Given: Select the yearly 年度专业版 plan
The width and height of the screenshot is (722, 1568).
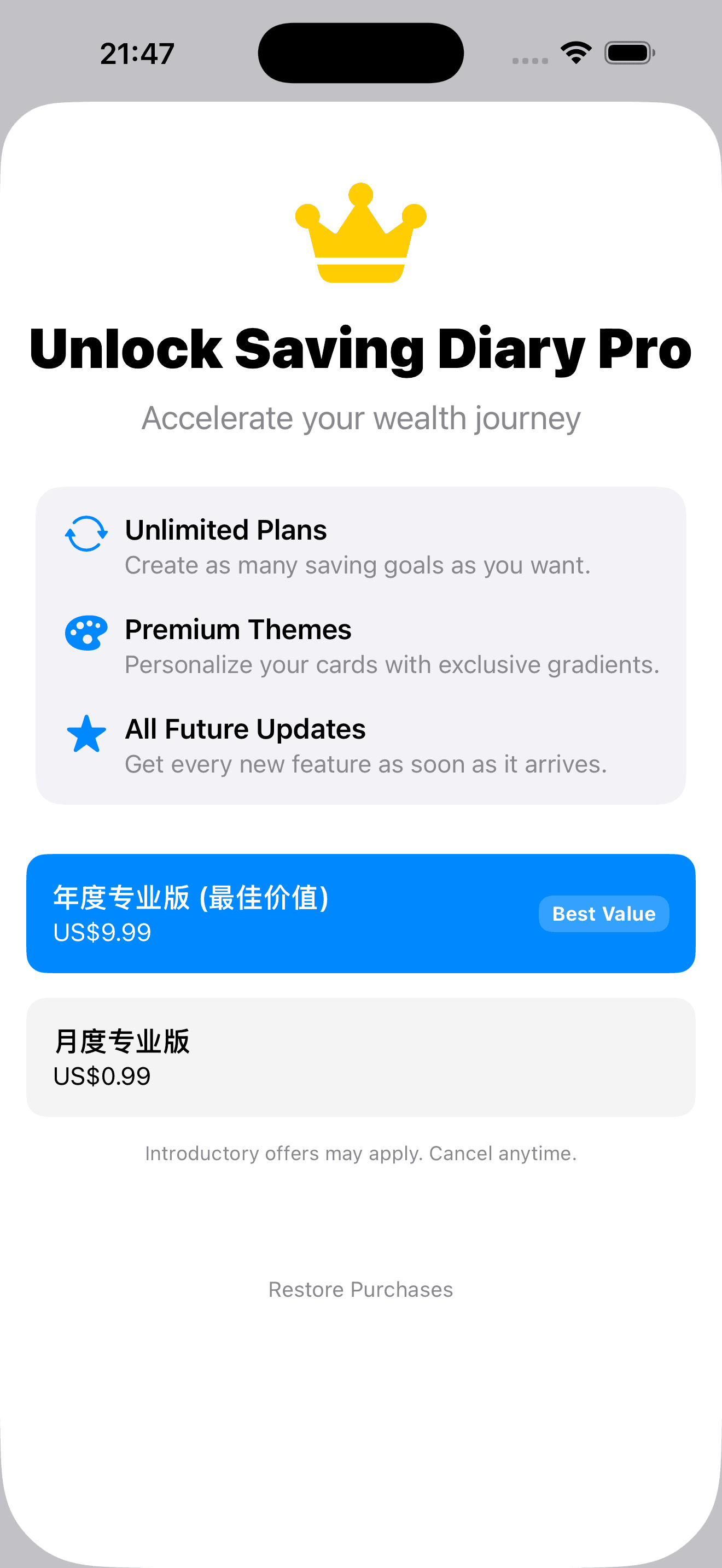Looking at the screenshot, I should point(360,913).
